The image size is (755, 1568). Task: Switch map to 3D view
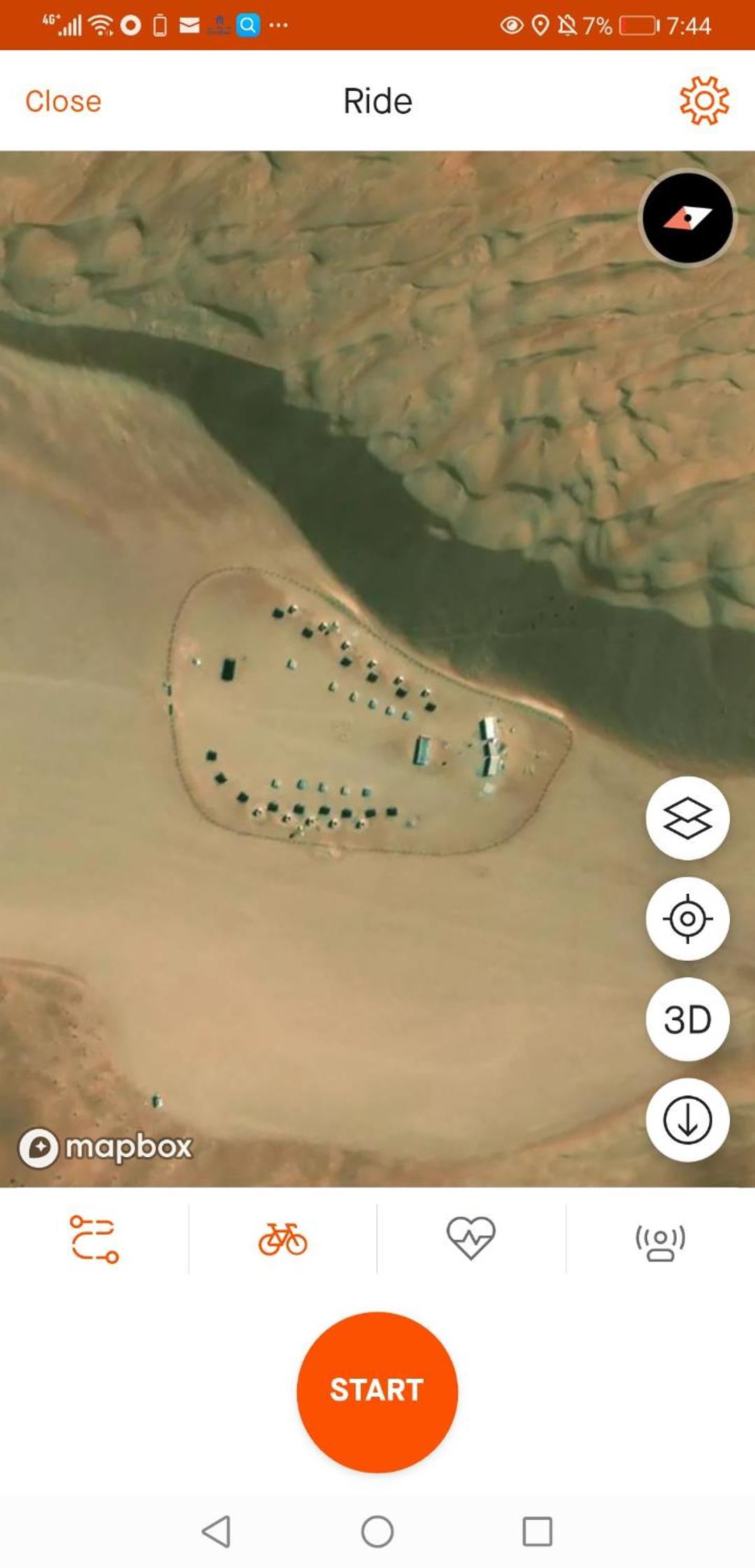[687, 1019]
